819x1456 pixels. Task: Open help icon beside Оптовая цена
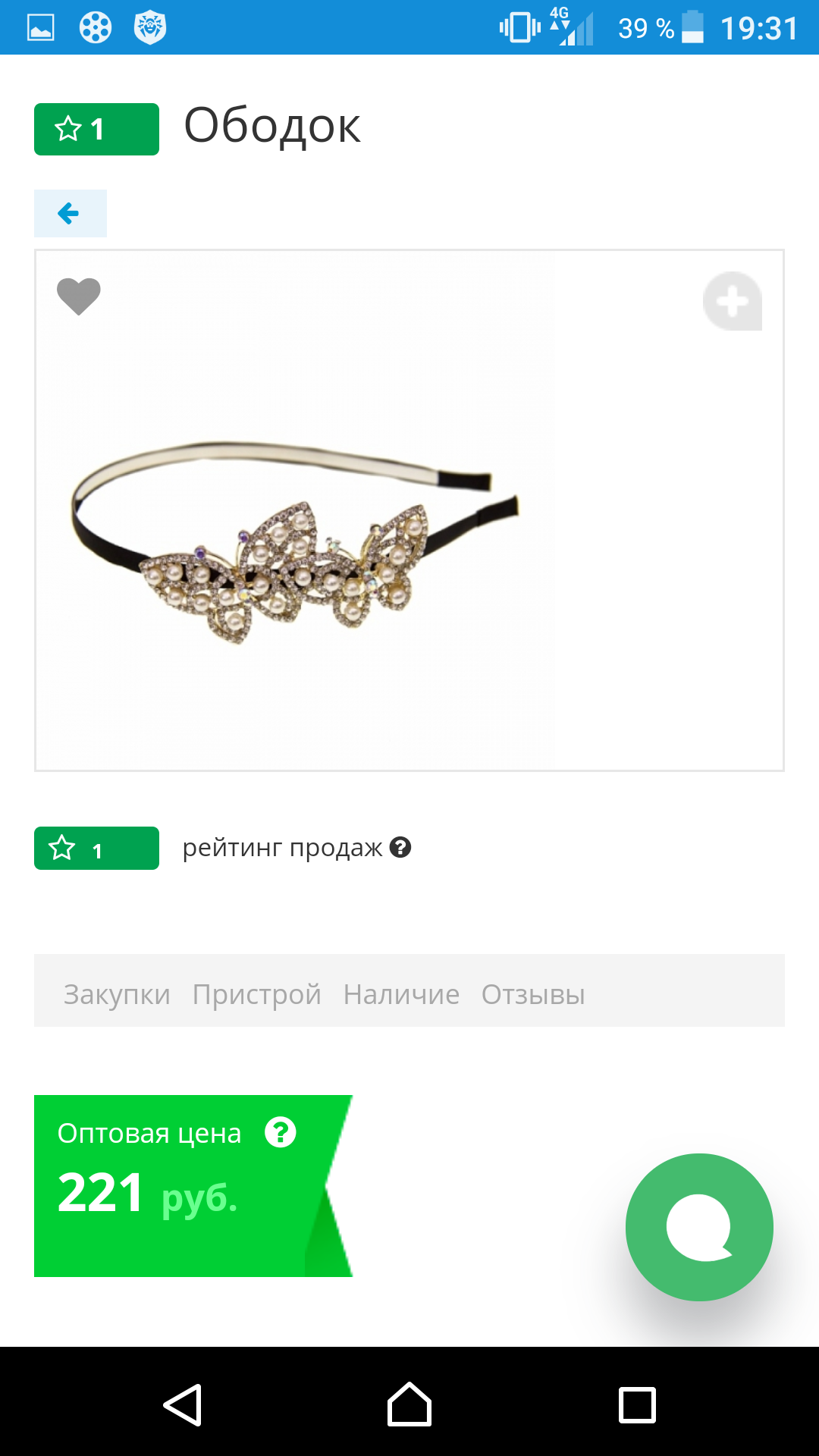tap(280, 1133)
